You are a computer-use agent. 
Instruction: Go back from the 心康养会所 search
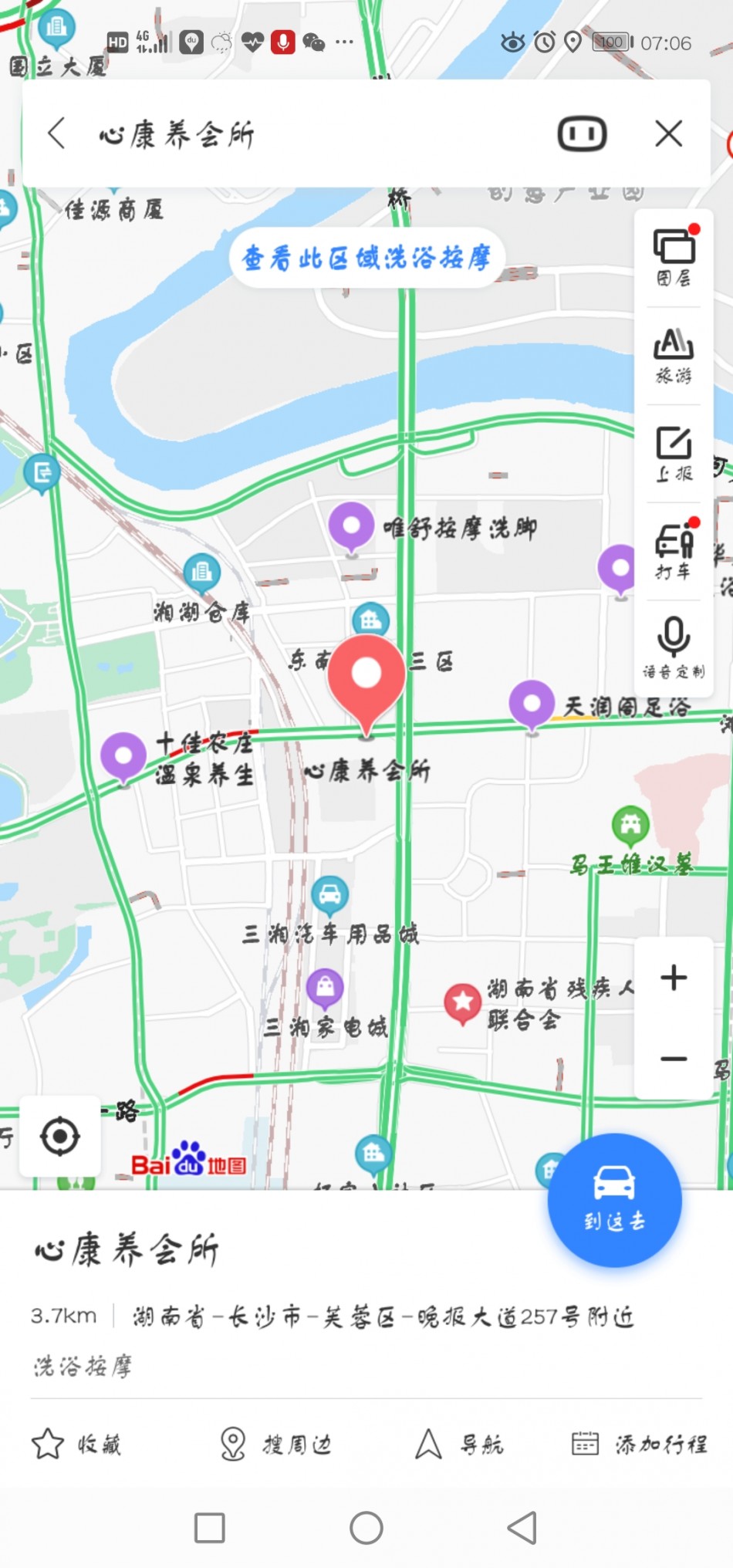(56, 133)
